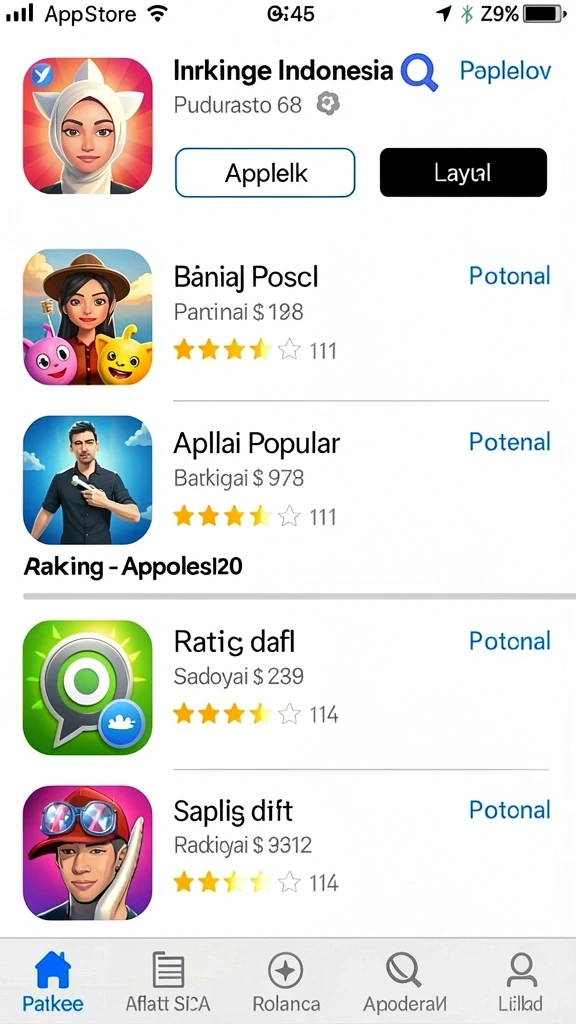Tap Potonal next to Ratig dafl

[x=509, y=641]
